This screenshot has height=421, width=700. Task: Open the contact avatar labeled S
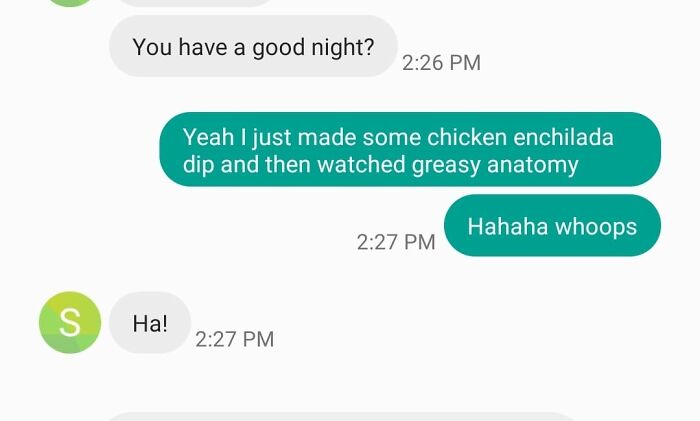(69, 323)
